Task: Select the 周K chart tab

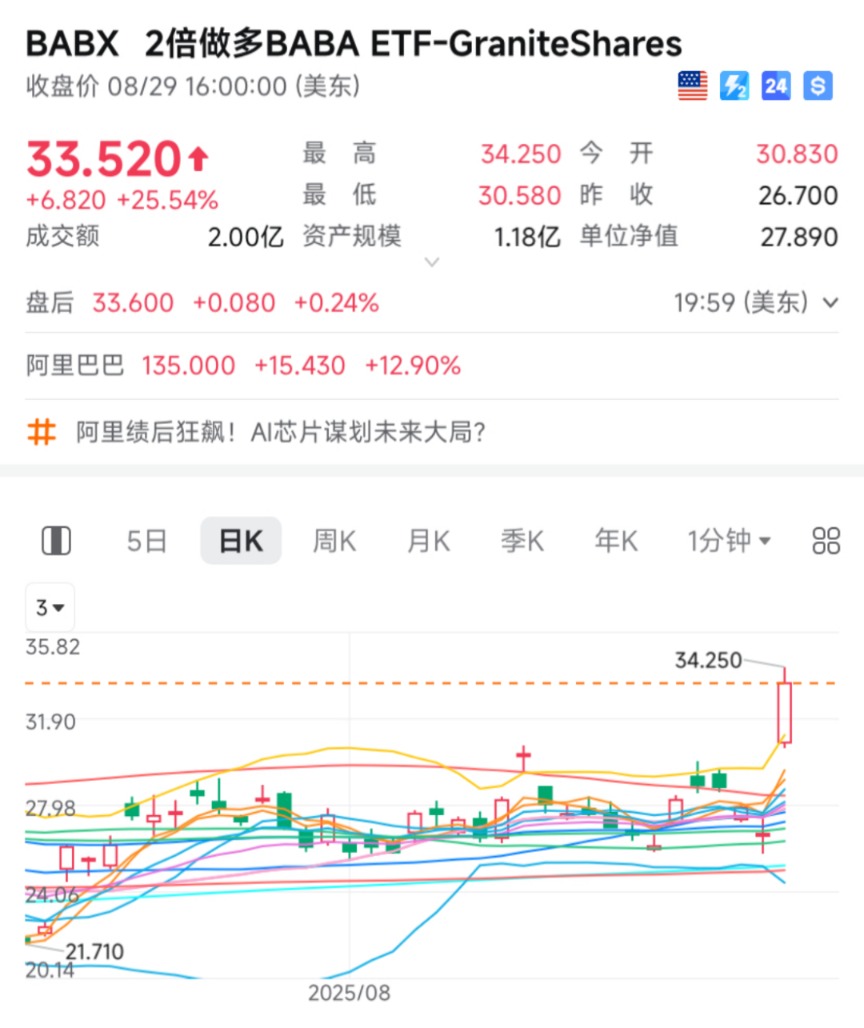Action: tap(334, 542)
